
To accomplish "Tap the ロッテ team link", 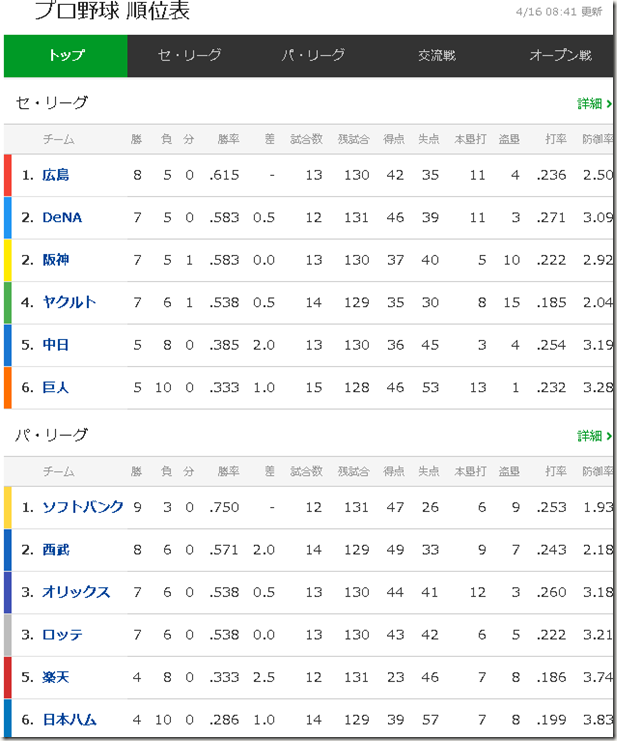I will (62, 635).
